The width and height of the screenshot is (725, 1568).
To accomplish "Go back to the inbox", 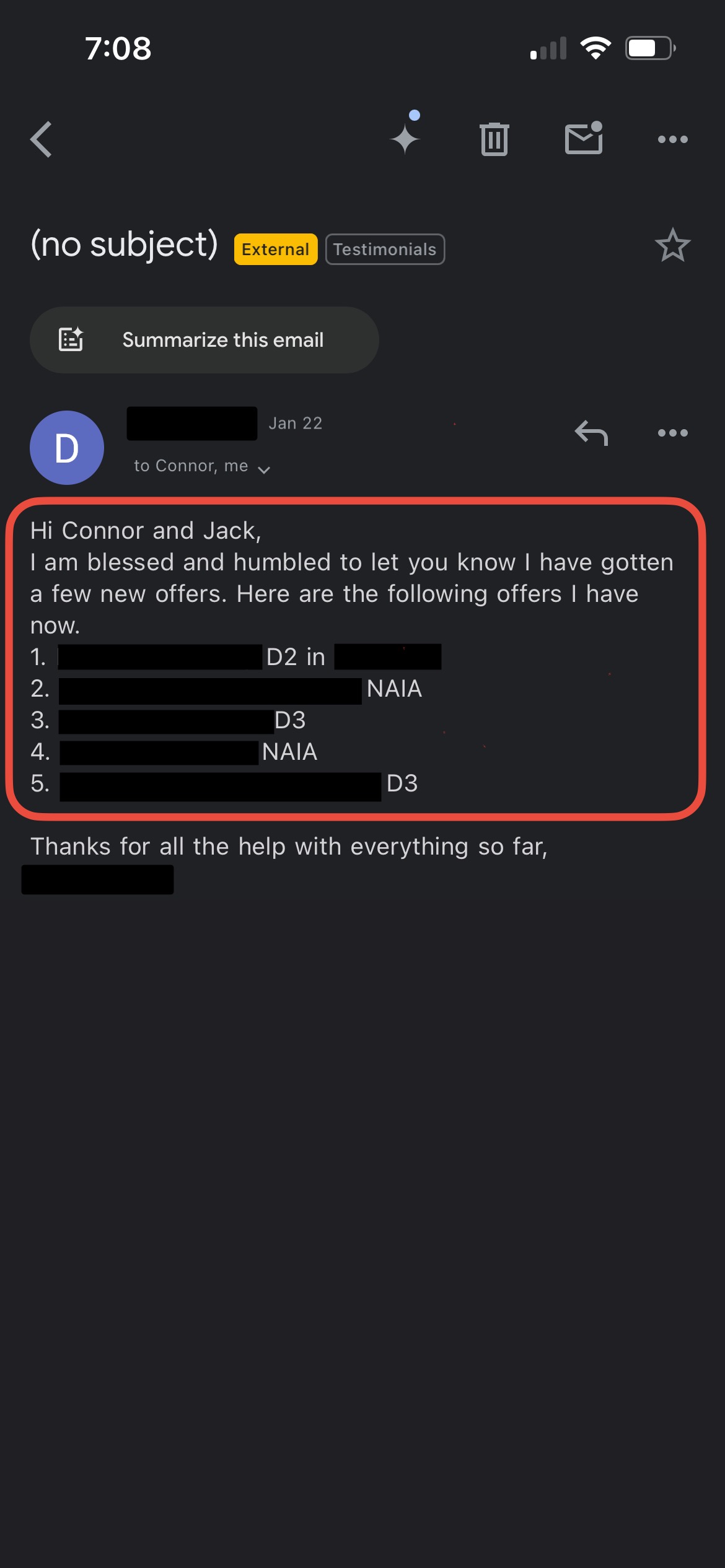I will point(42,139).
